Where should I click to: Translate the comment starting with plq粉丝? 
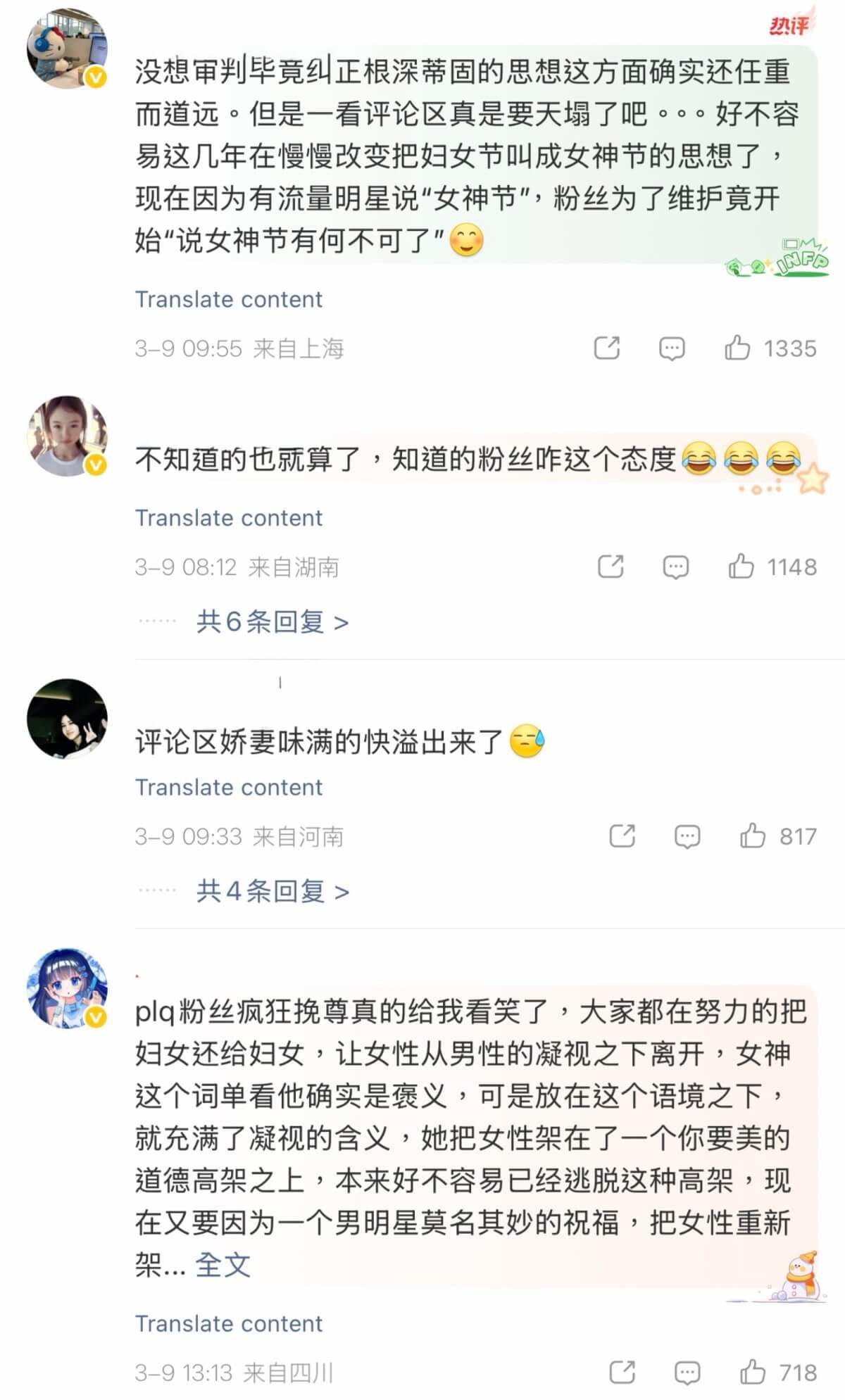point(228,1323)
